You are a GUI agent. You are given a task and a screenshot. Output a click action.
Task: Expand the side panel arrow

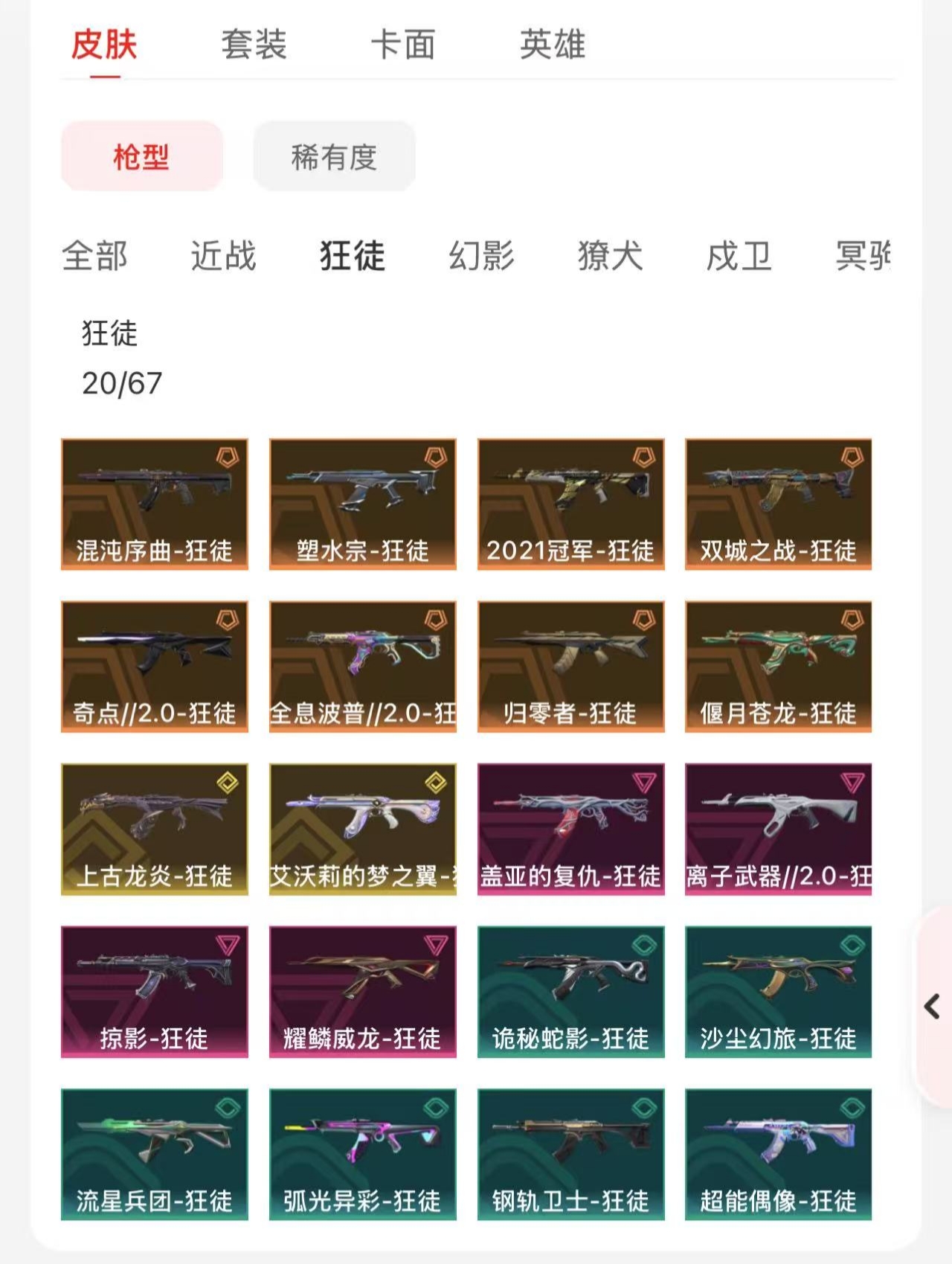[932, 1007]
